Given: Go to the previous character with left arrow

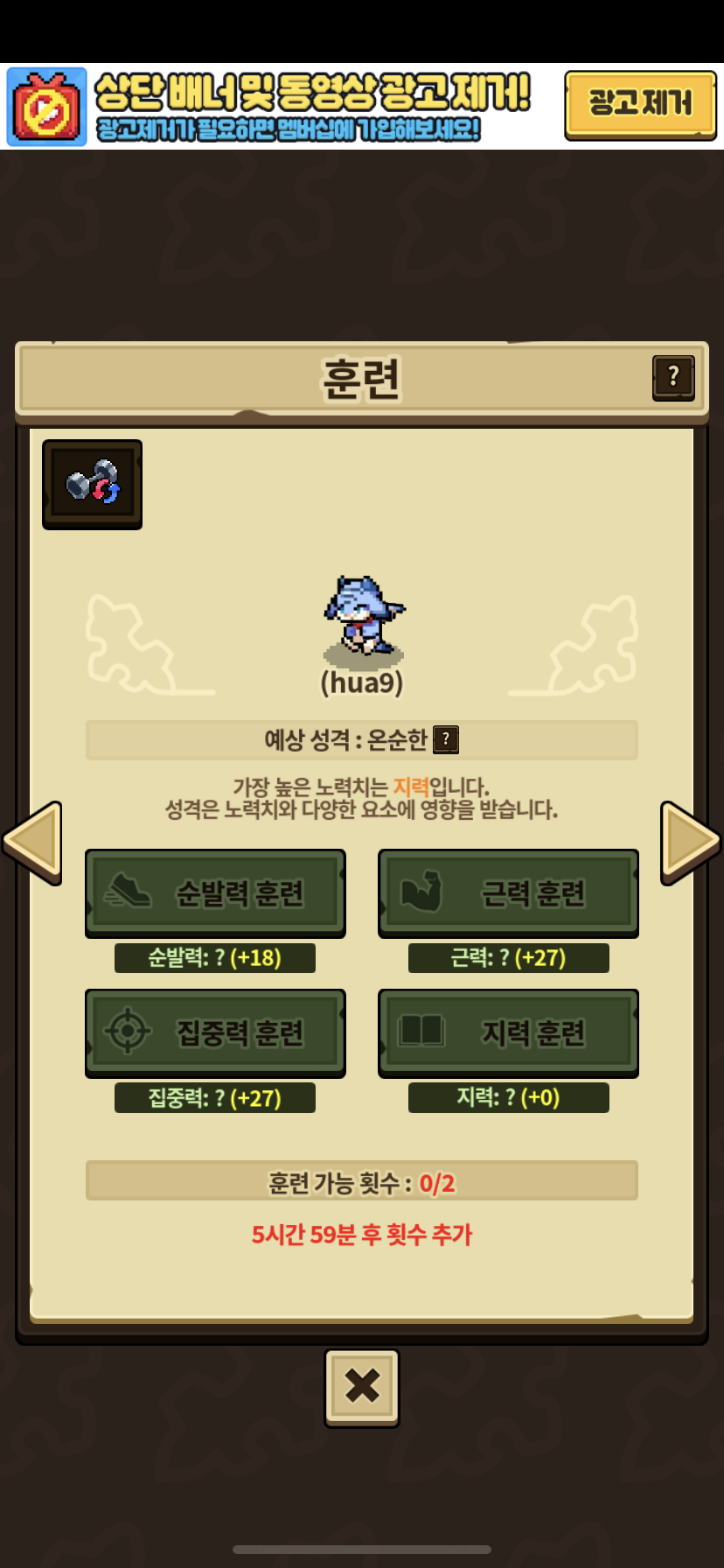Looking at the screenshot, I should [x=32, y=843].
